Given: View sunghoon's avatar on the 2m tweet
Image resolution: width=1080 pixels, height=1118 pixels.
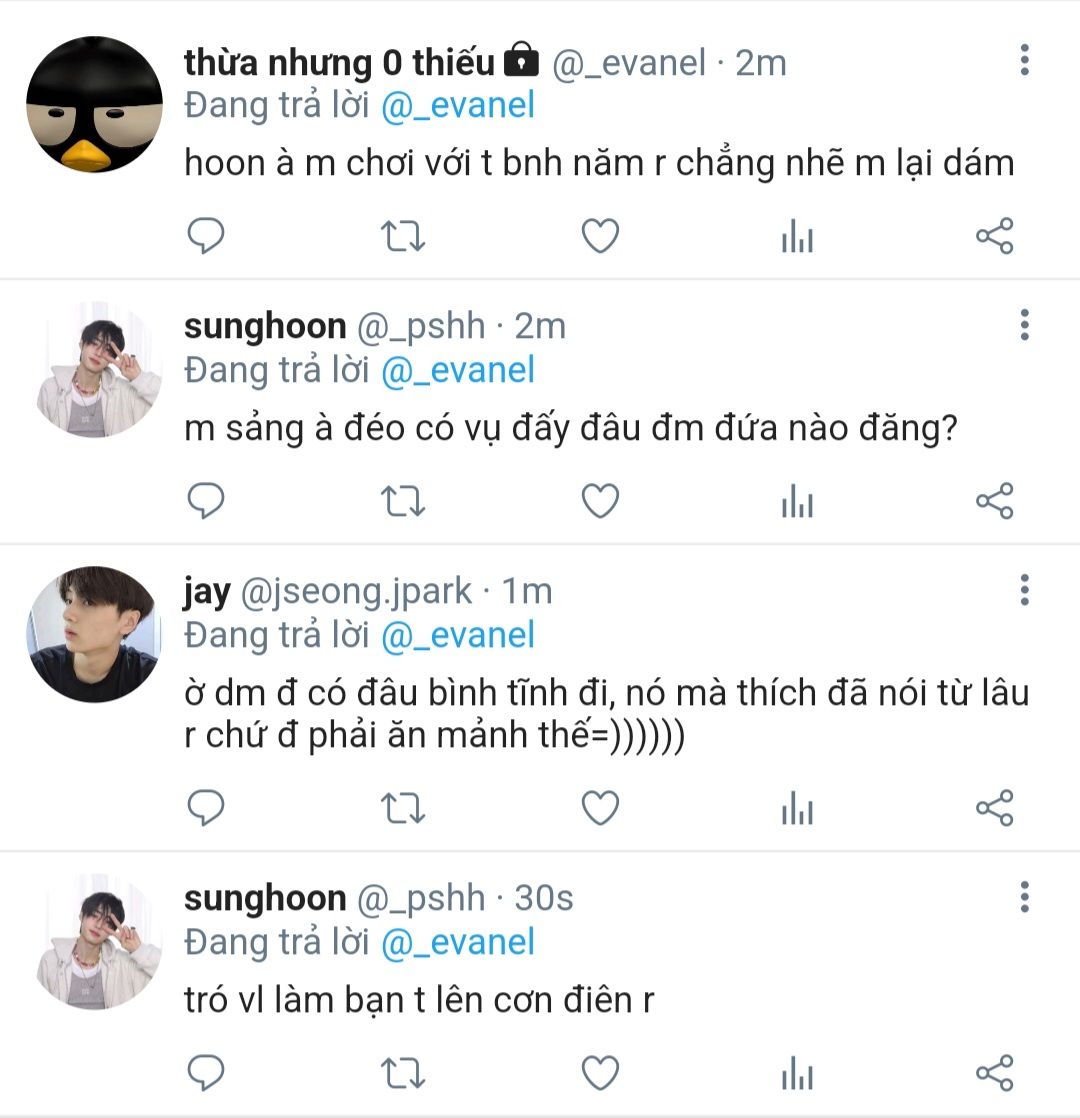Looking at the screenshot, I should pyautogui.click(x=93, y=370).
